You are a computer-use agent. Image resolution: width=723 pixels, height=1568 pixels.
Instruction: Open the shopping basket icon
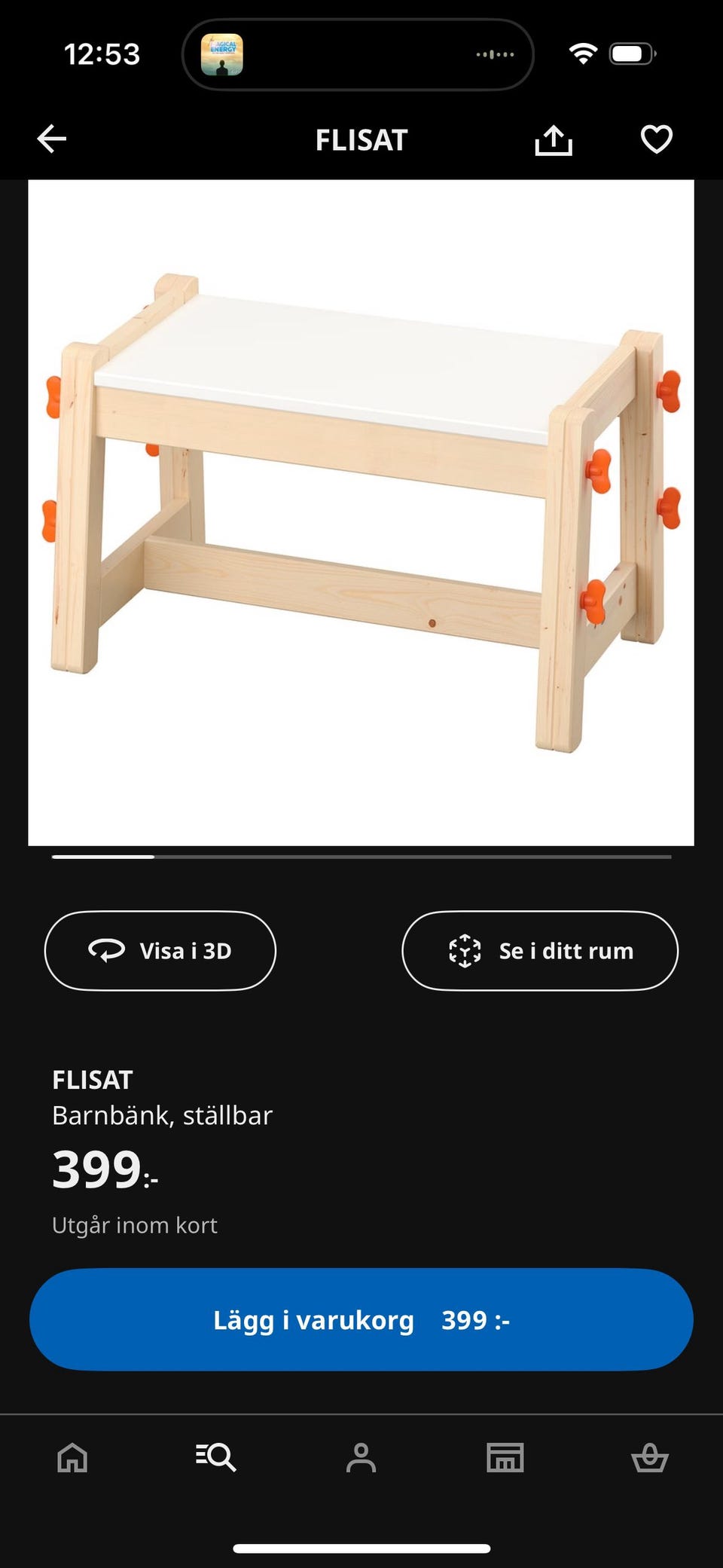(x=651, y=1456)
